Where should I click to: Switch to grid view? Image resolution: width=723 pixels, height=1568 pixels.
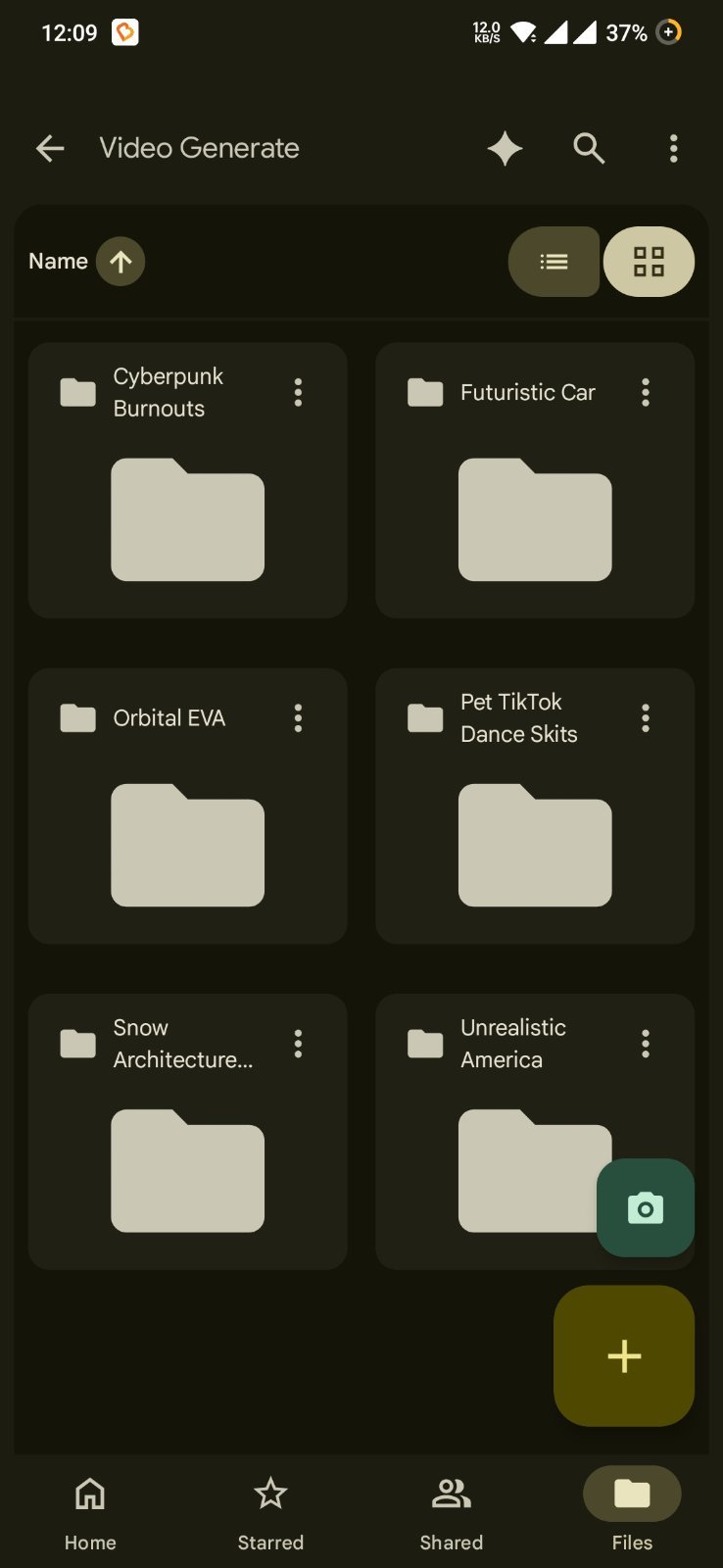(649, 262)
